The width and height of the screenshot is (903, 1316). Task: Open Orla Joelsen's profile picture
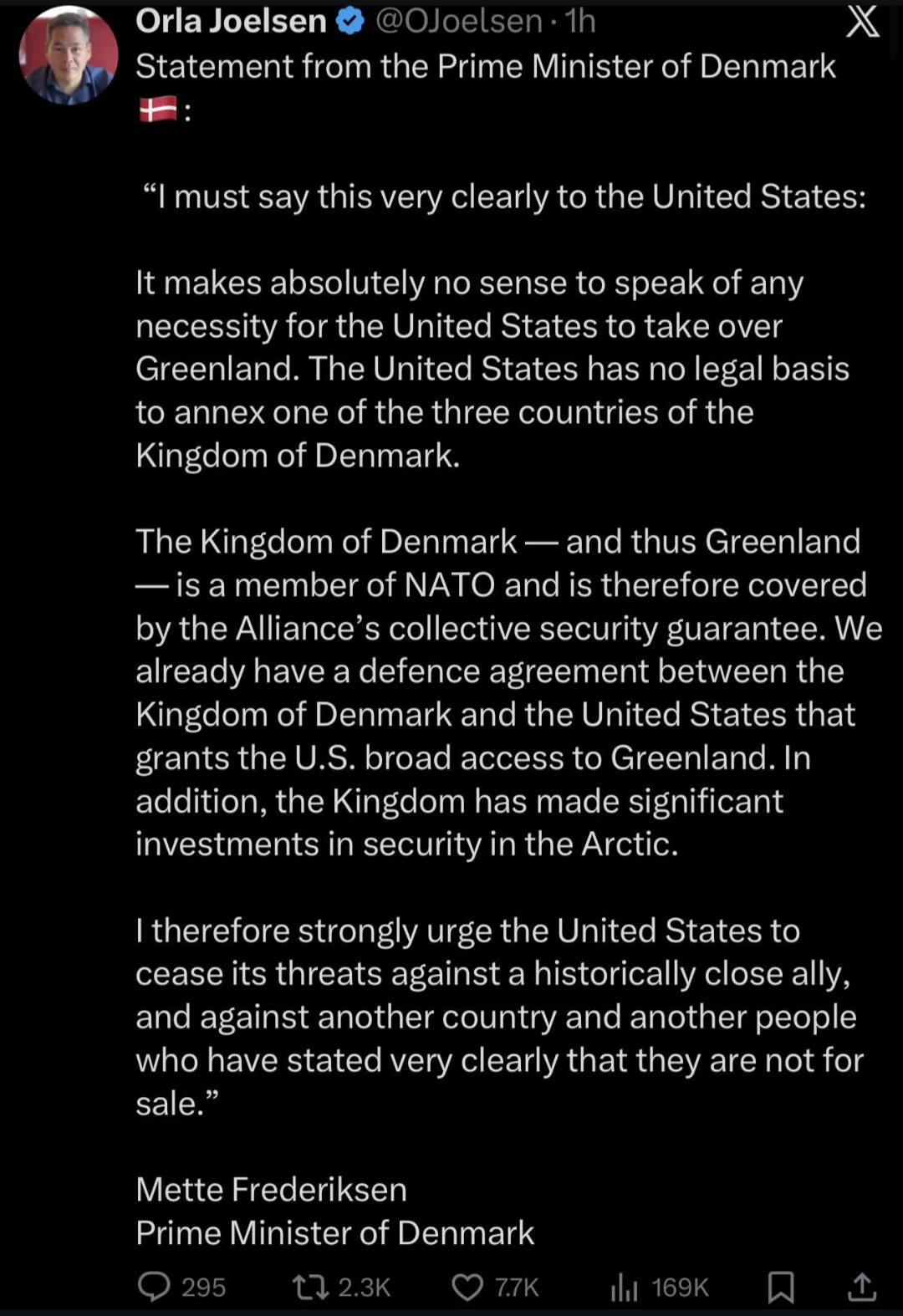click(69, 56)
